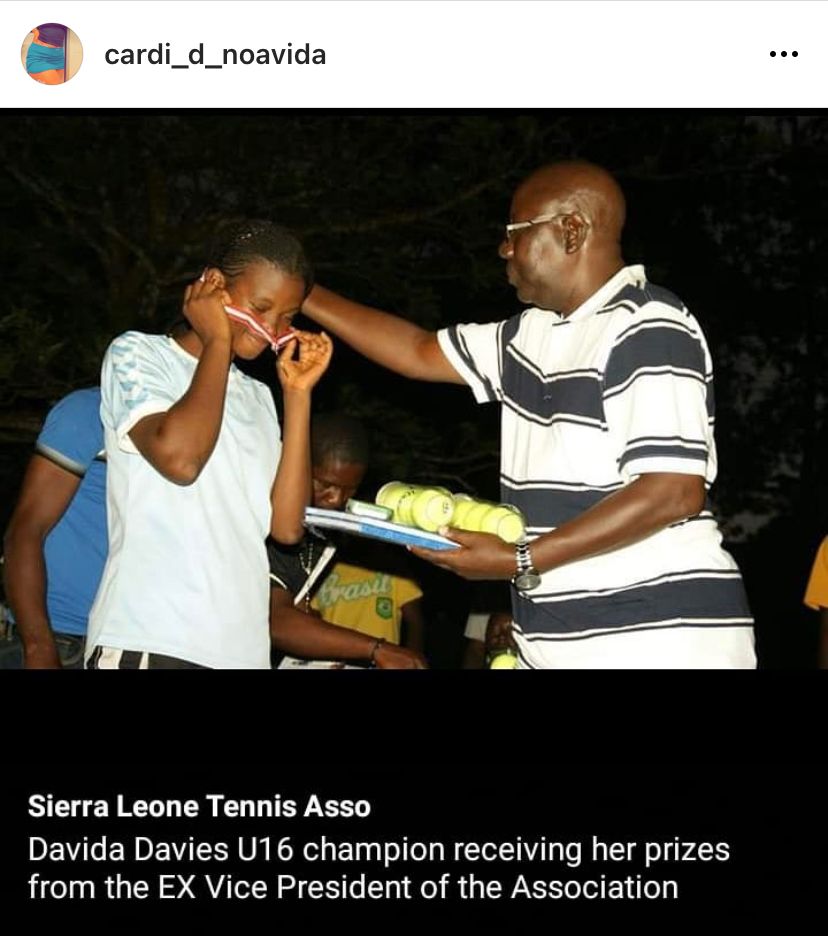
Task: Open the post's three-dot overflow menu
Action: click(783, 54)
